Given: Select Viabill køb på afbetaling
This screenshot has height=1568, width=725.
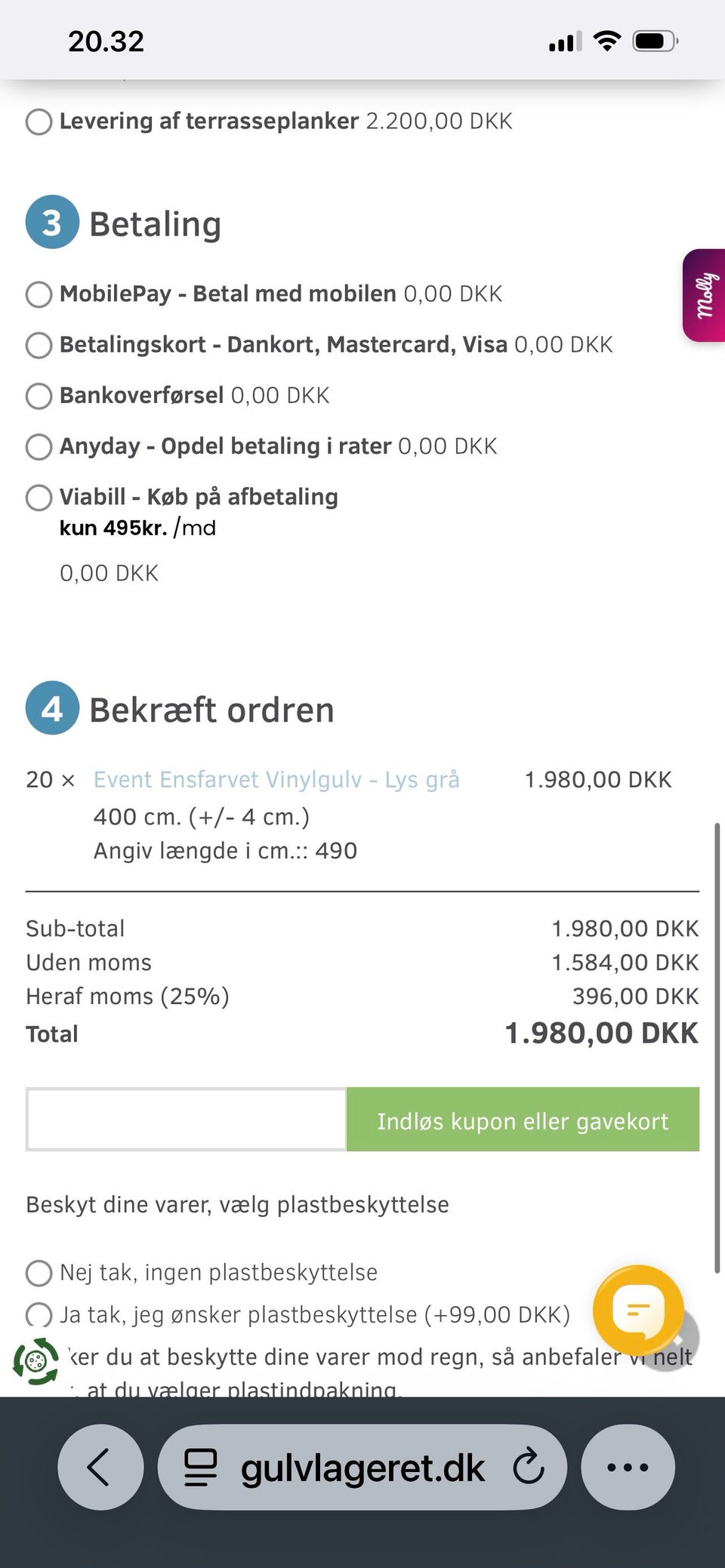Looking at the screenshot, I should pyautogui.click(x=39, y=498).
